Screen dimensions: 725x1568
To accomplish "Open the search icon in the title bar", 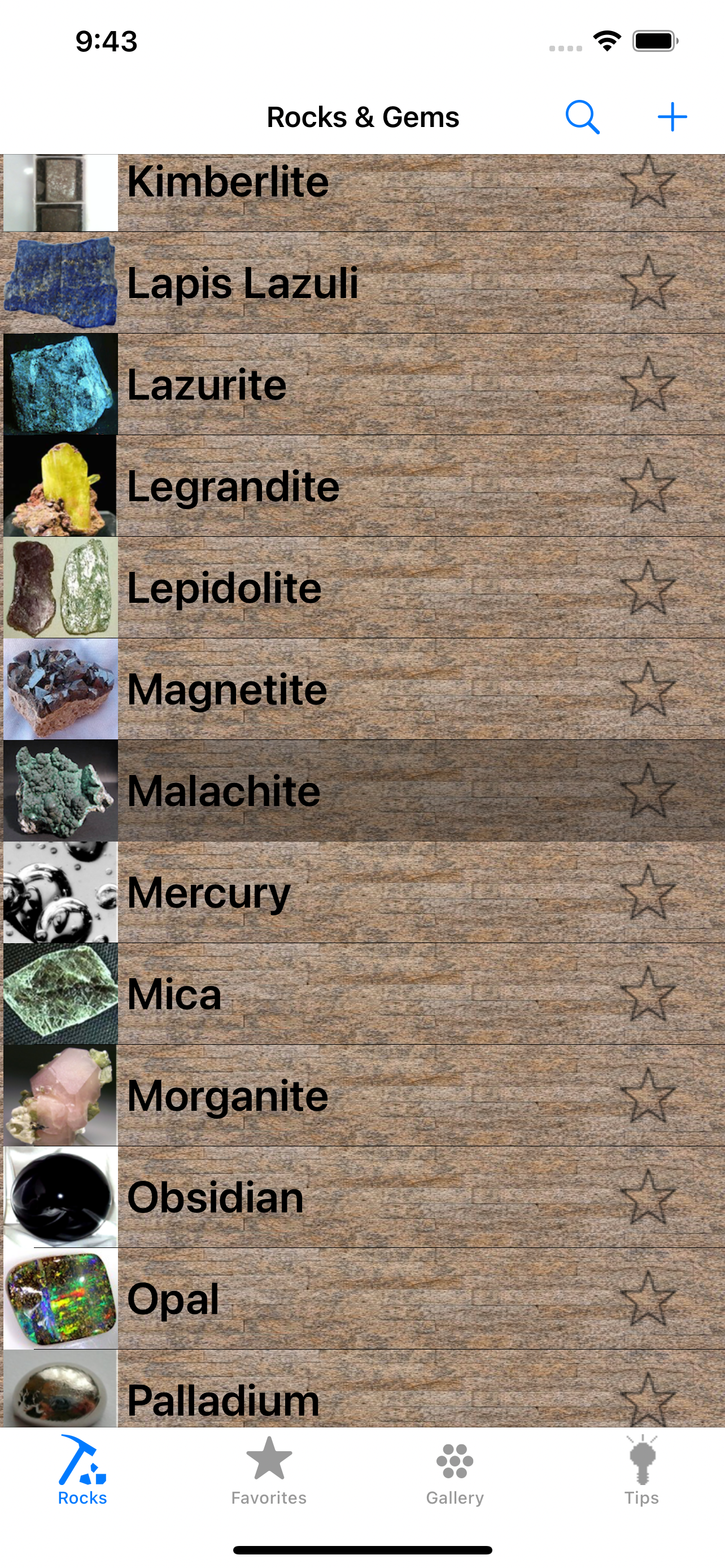I will coord(582,117).
